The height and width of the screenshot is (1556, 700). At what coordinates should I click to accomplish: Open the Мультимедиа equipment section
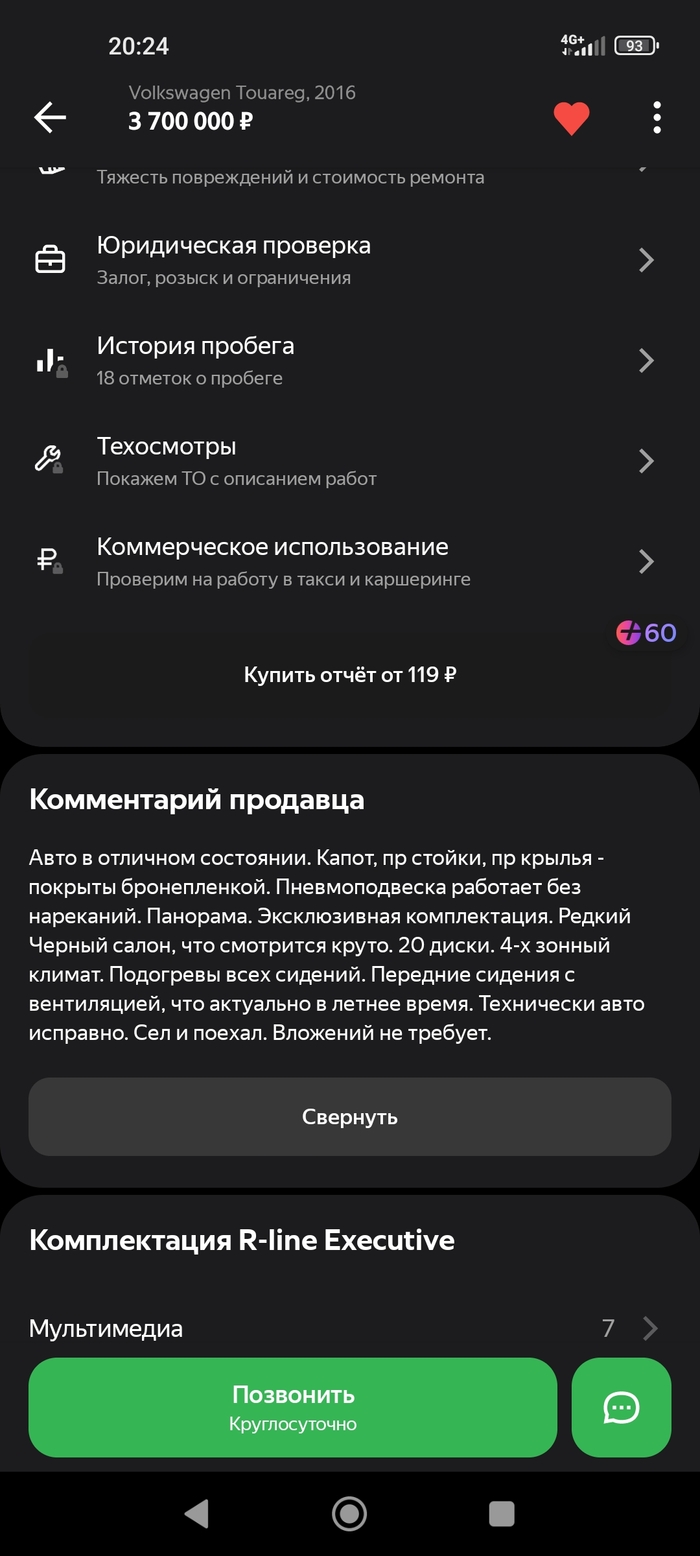(345, 1328)
